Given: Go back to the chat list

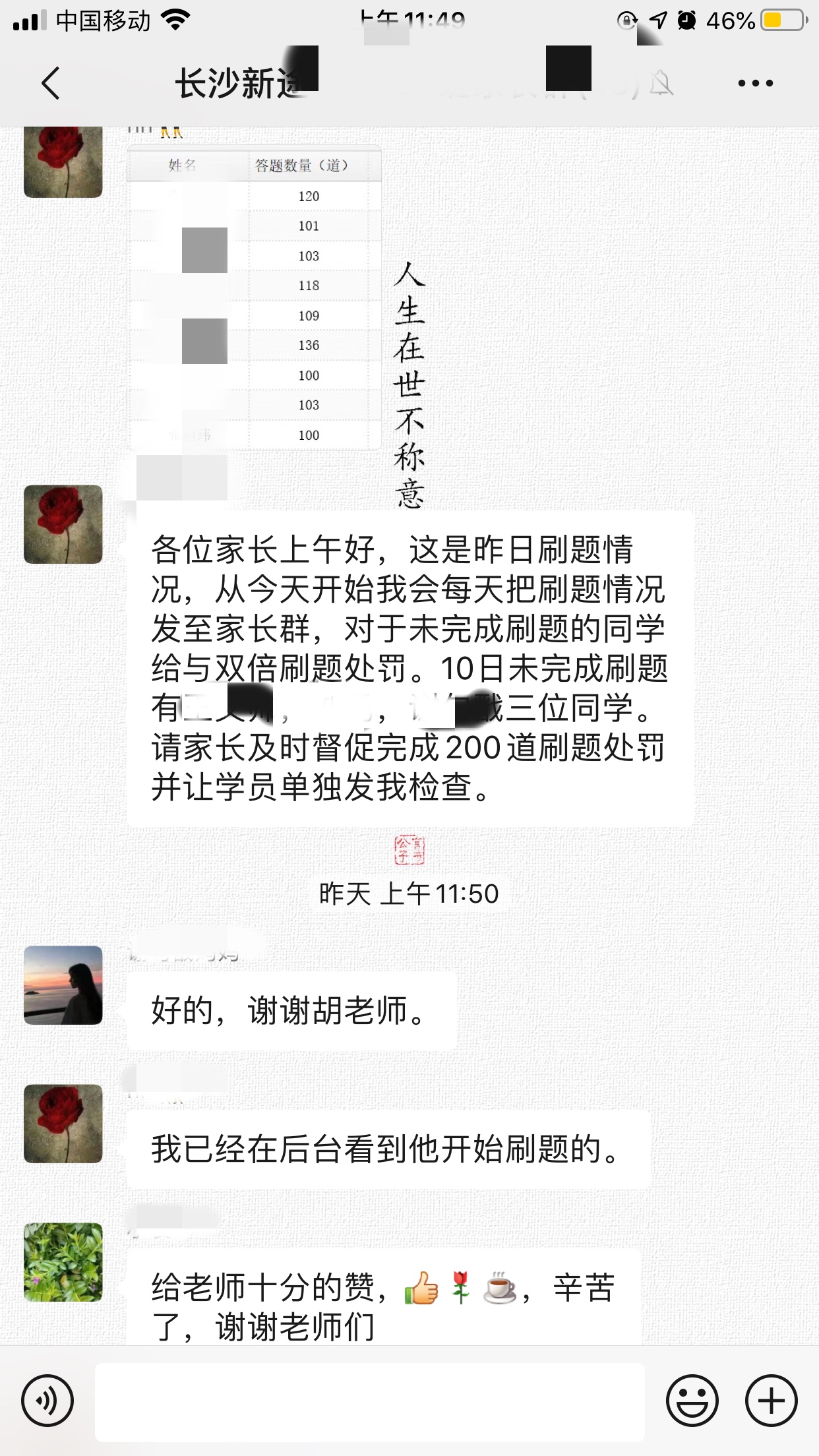Looking at the screenshot, I should [51, 83].
